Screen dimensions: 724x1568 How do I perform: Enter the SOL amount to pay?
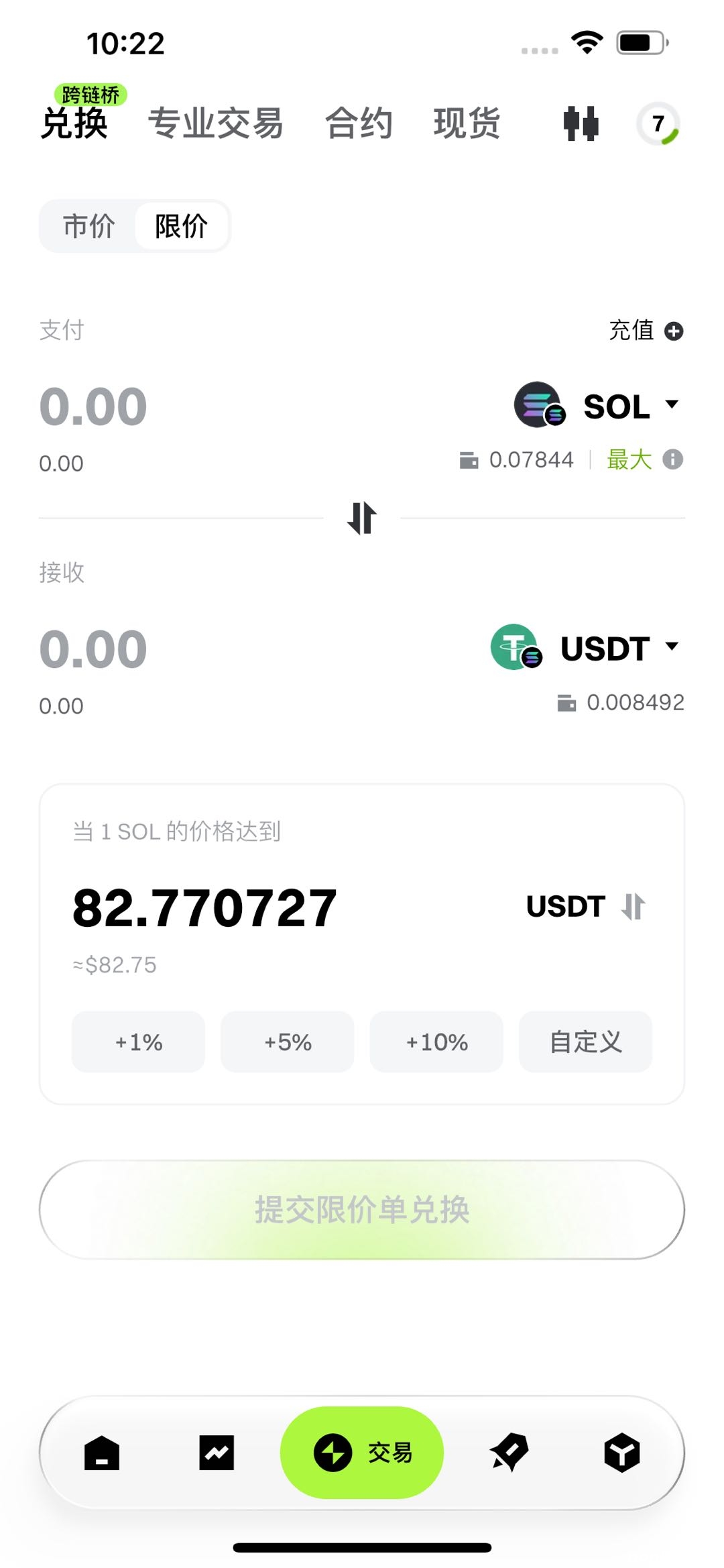point(93,406)
